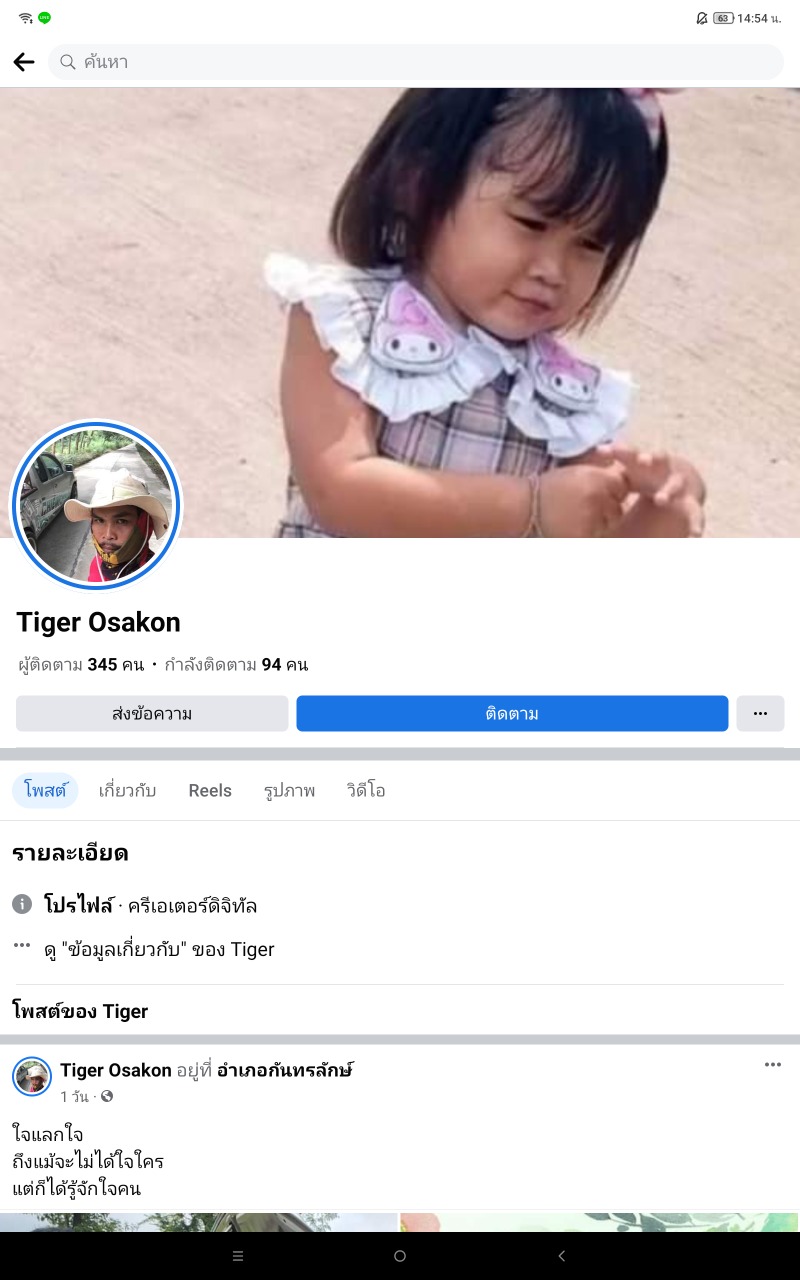Open the รูปภาพ photos tab
This screenshot has height=1280, width=800.
pyautogui.click(x=289, y=791)
